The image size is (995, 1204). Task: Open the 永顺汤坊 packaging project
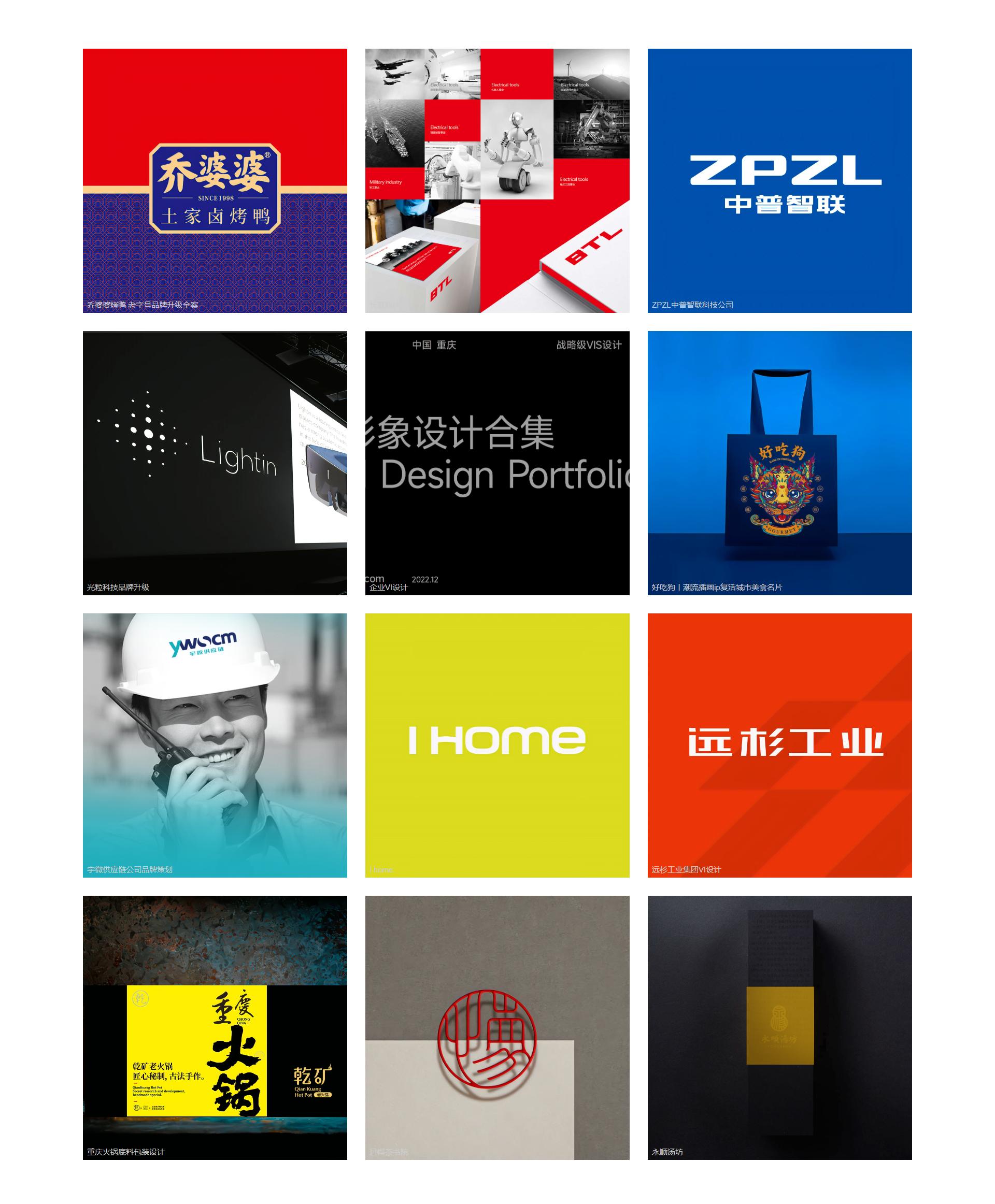pos(779,1027)
